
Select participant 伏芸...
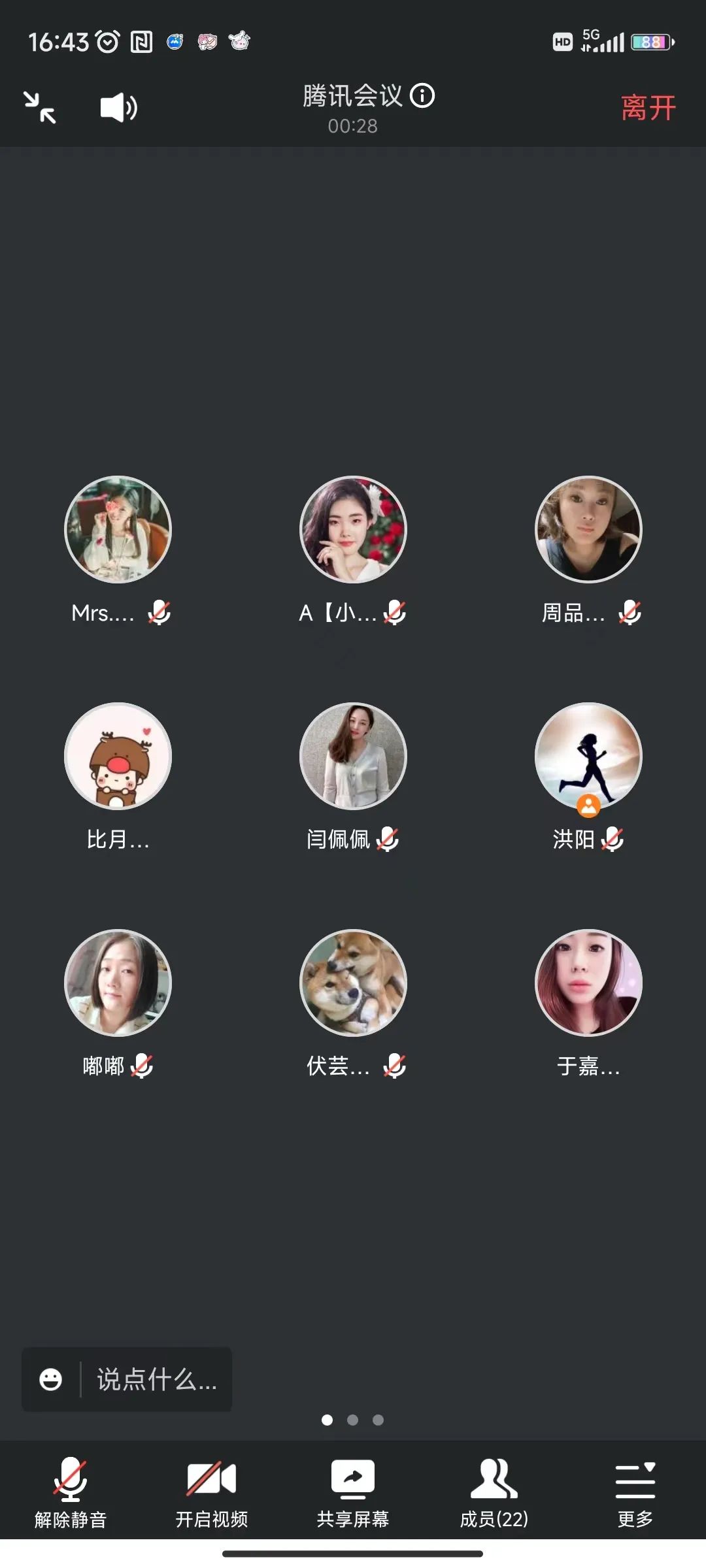[x=353, y=983]
